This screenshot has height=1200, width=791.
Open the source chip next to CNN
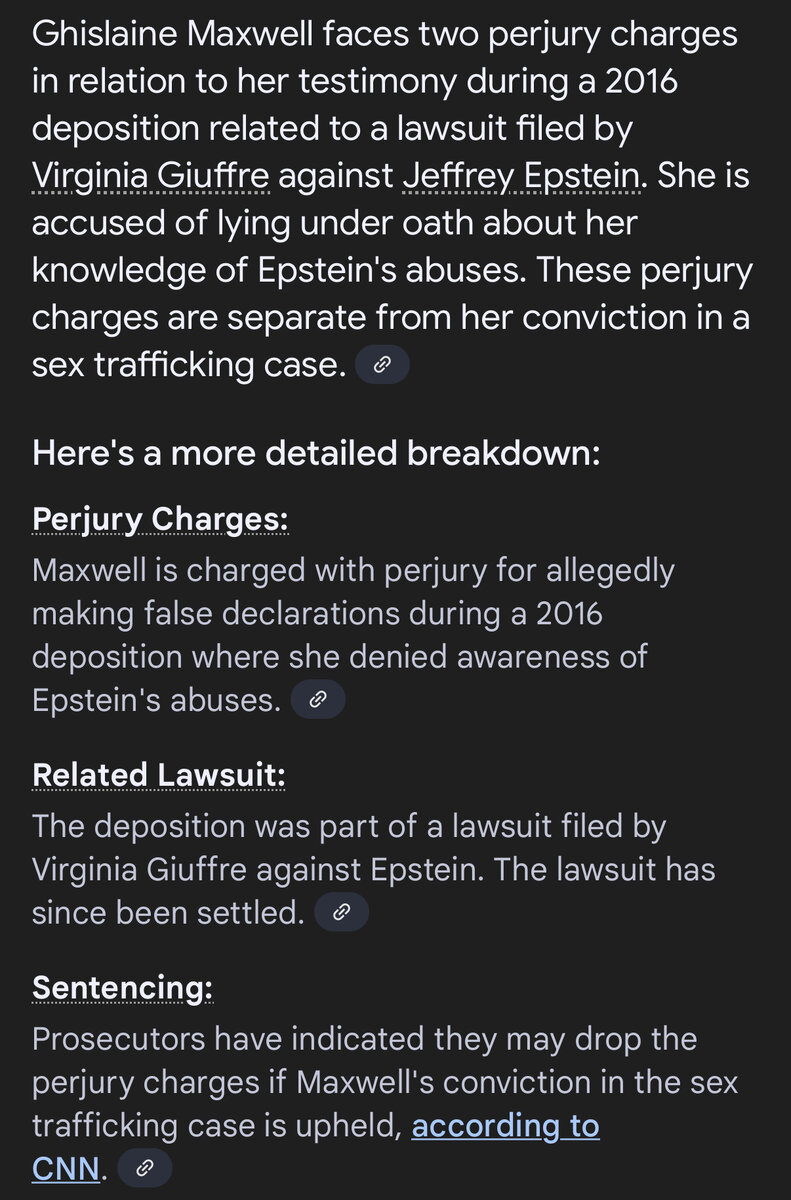point(144,1168)
